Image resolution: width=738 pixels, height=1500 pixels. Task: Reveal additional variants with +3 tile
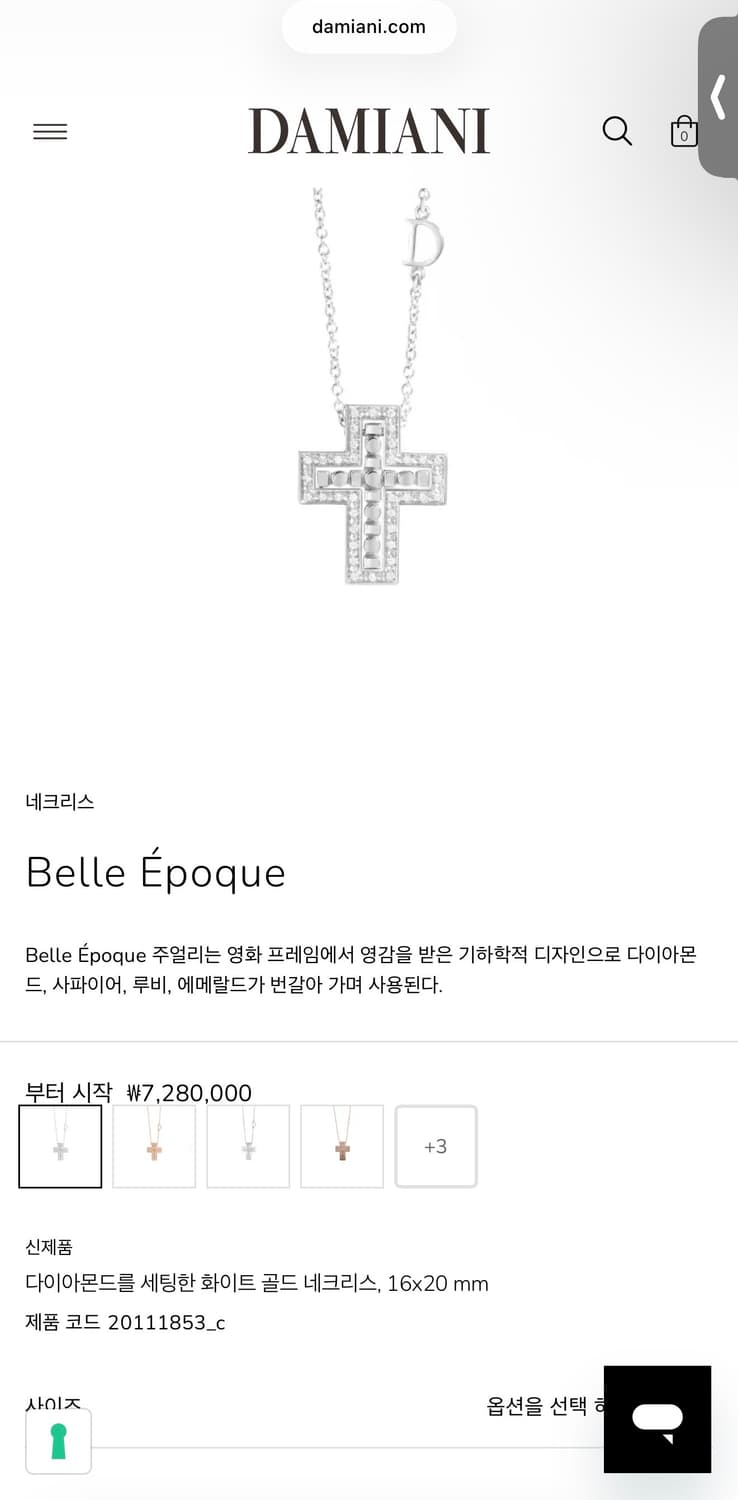[435, 1146]
